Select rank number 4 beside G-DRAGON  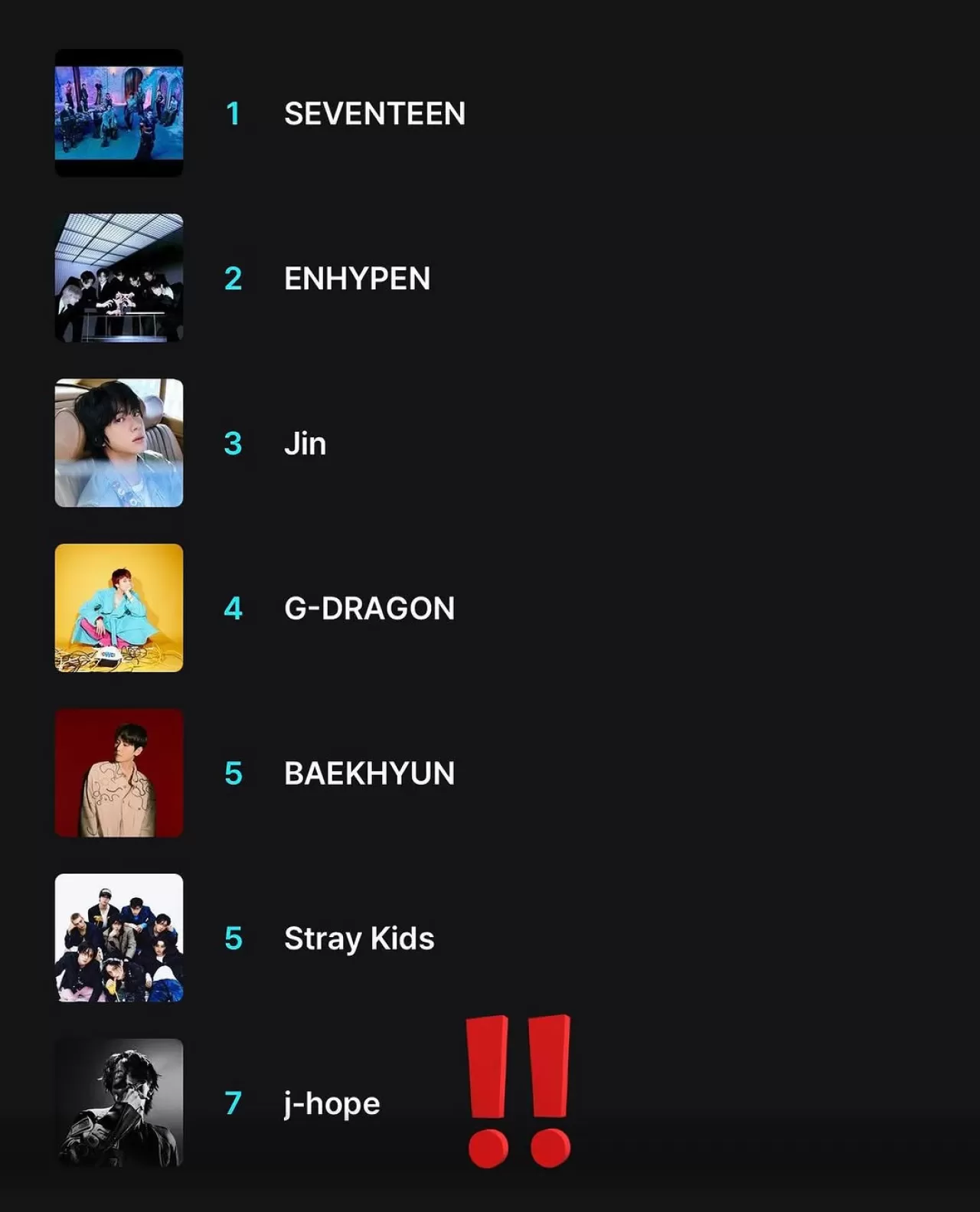point(232,608)
